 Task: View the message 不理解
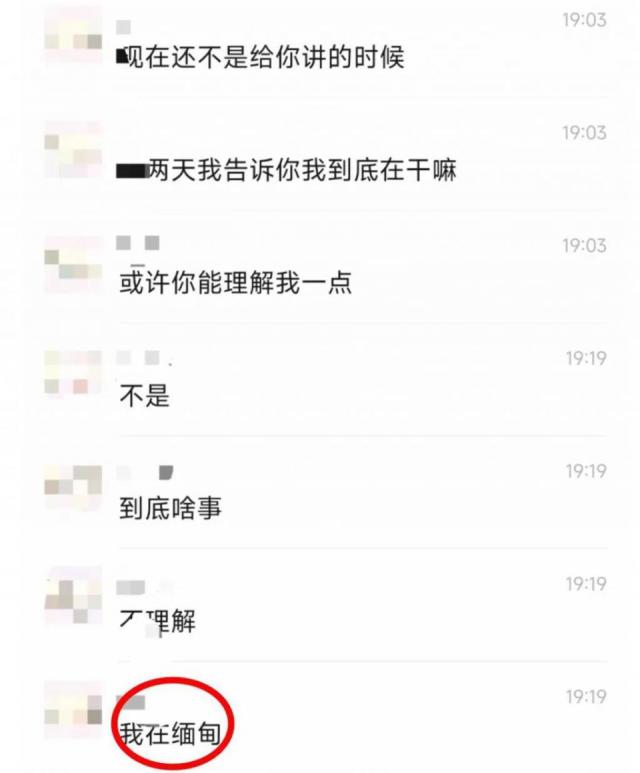(157, 623)
